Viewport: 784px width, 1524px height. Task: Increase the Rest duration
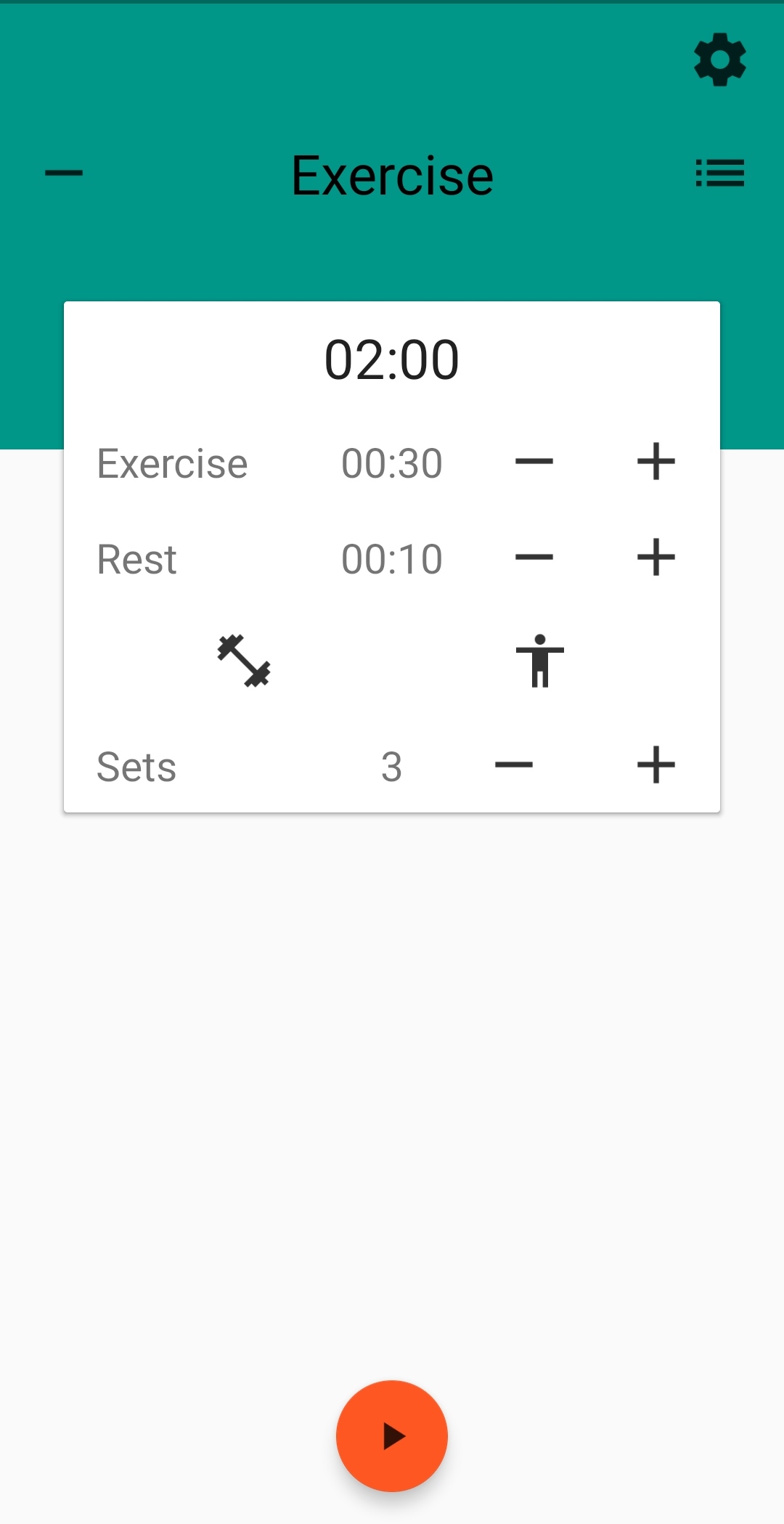(656, 558)
